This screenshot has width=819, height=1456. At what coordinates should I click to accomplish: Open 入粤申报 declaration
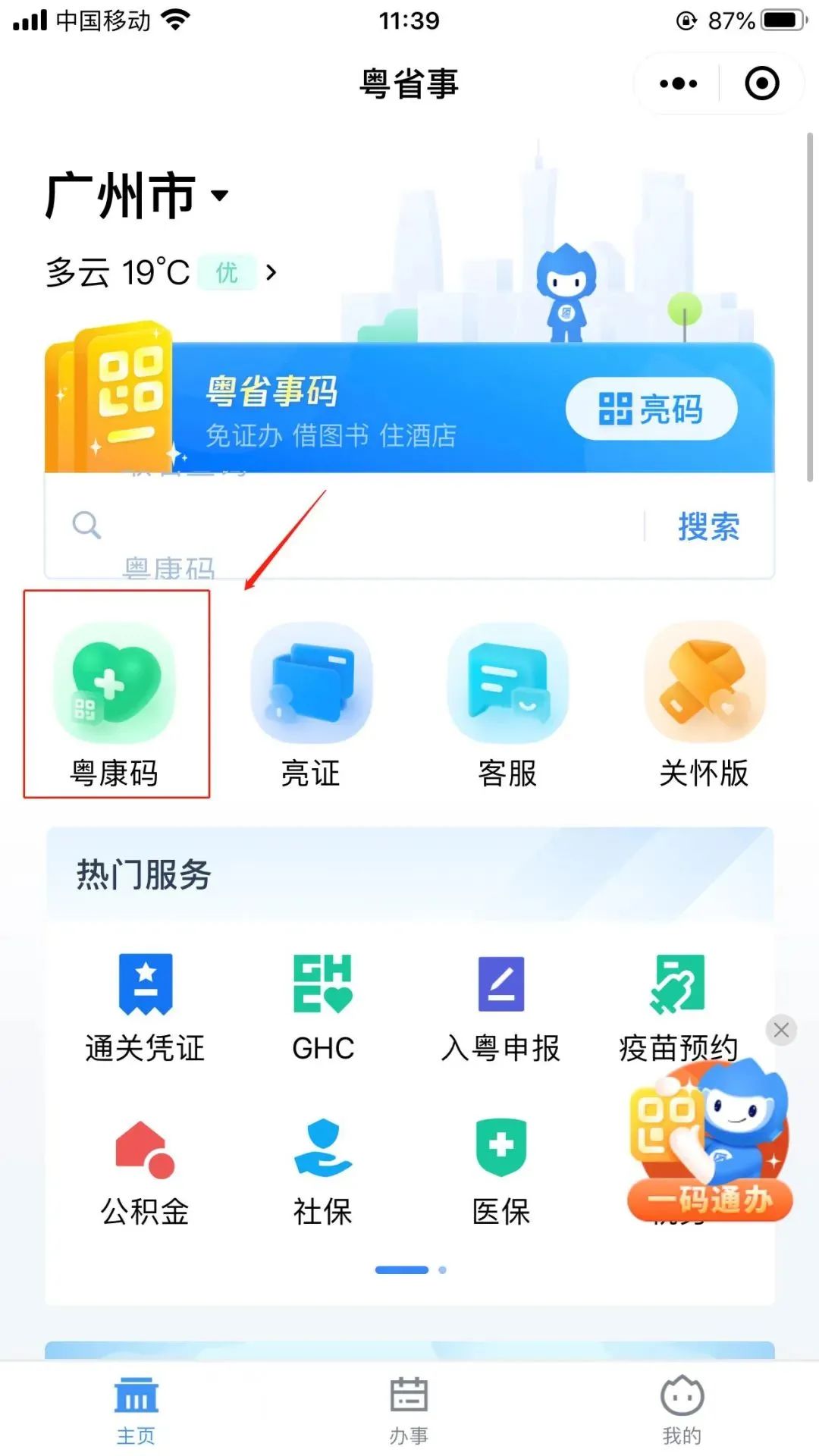[500, 1006]
